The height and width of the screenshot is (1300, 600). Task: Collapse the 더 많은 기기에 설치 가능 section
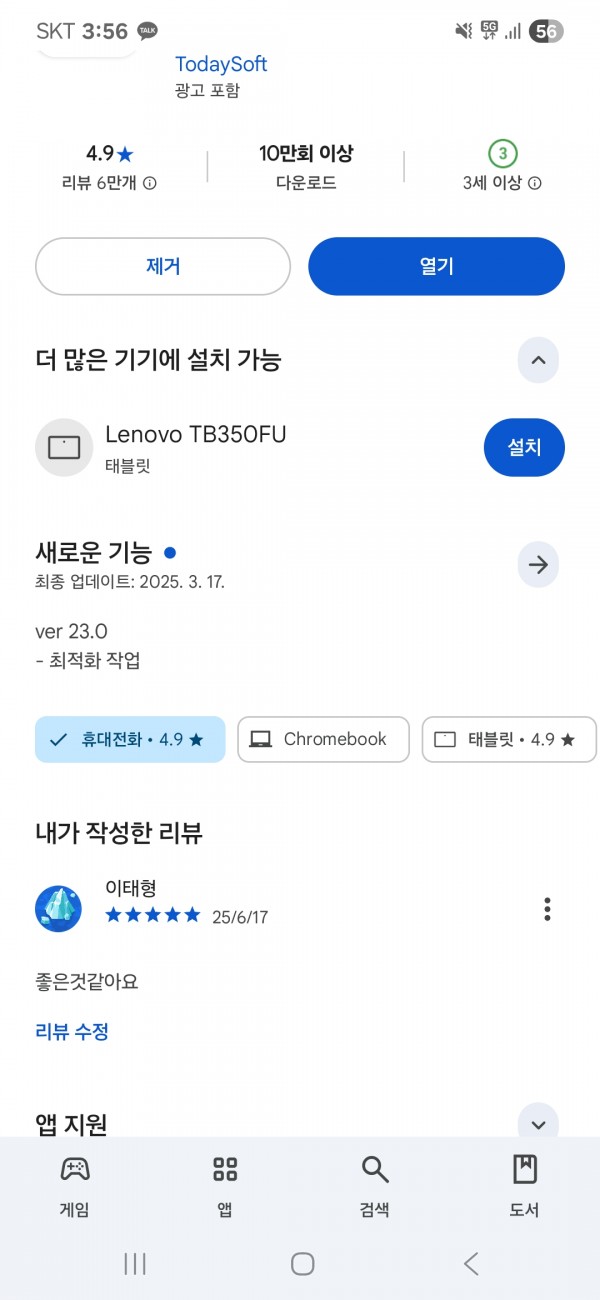click(x=538, y=360)
